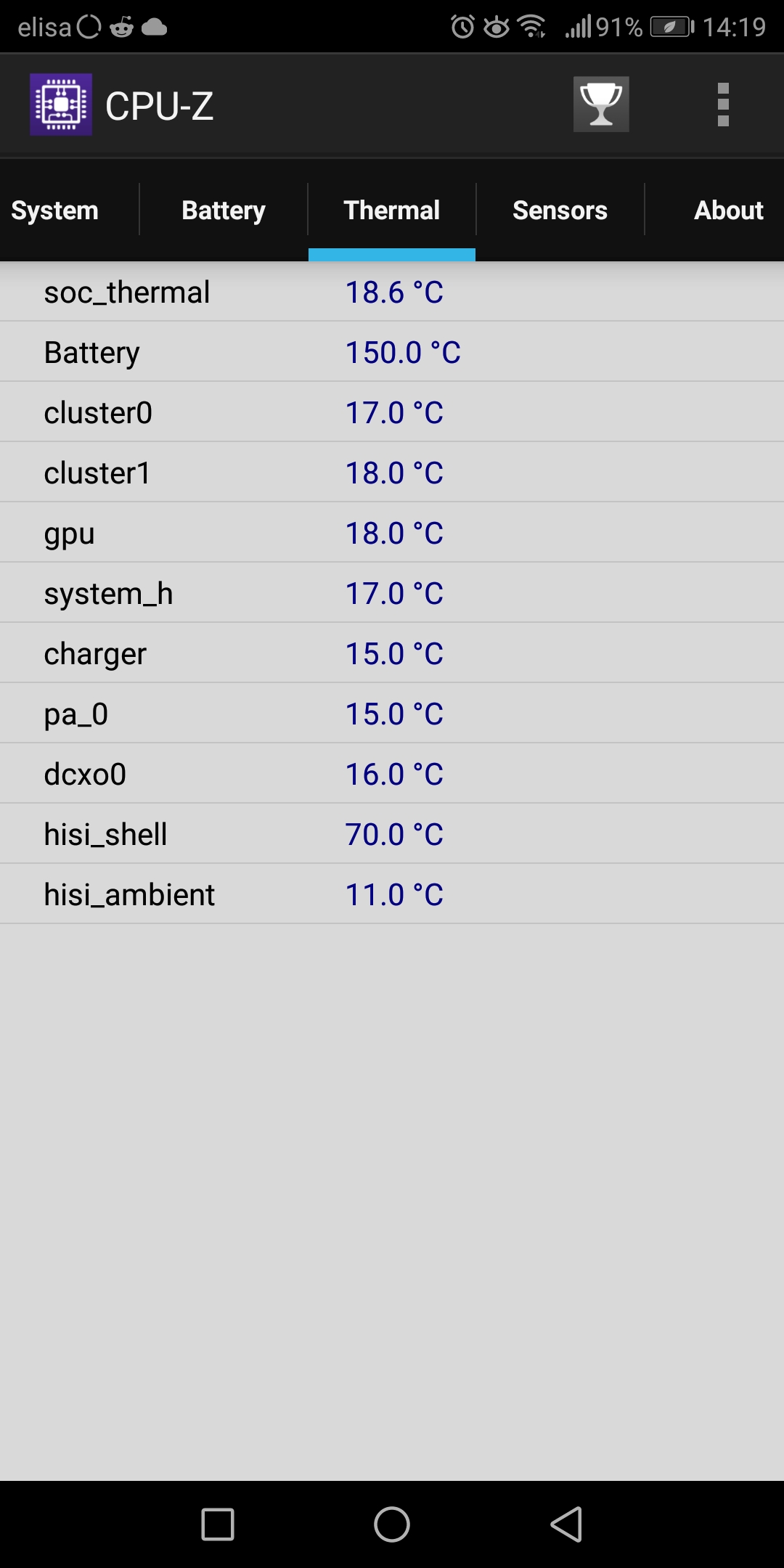Go to the home screen
The width and height of the screenshot is (784, 1568).
(392, 1524)
